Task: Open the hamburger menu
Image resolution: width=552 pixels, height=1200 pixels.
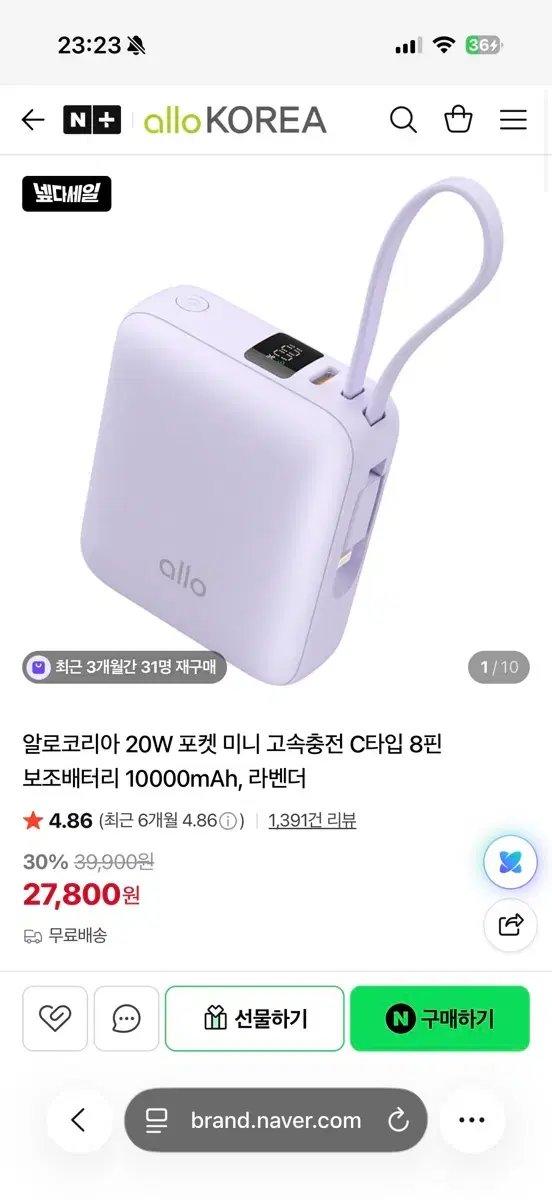Action: [x=513, y=120]
